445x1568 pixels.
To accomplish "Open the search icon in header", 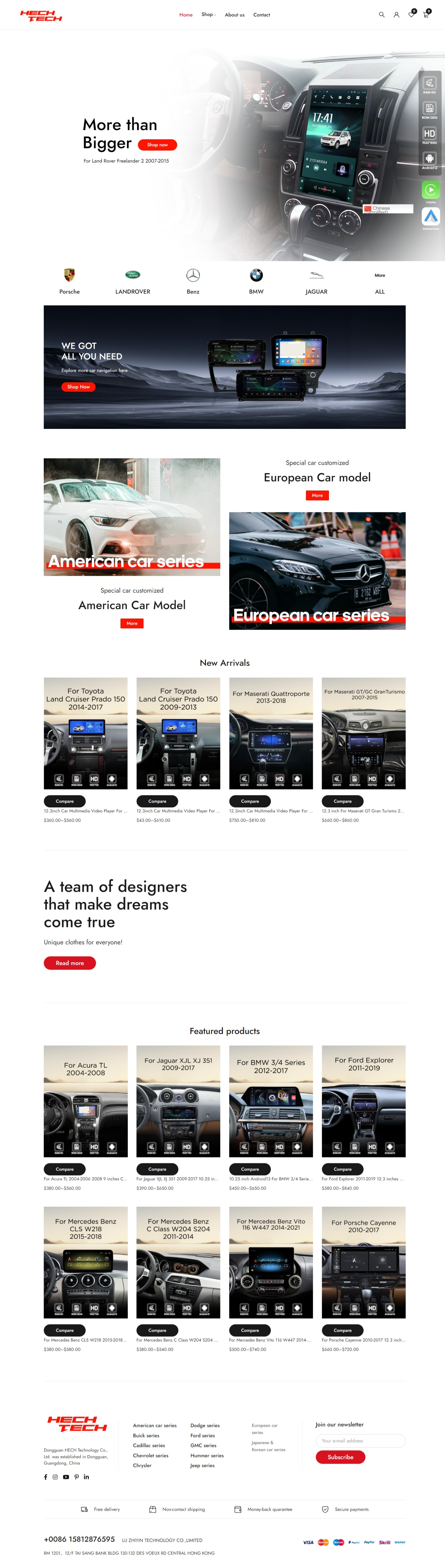I will tap(382, 15).
